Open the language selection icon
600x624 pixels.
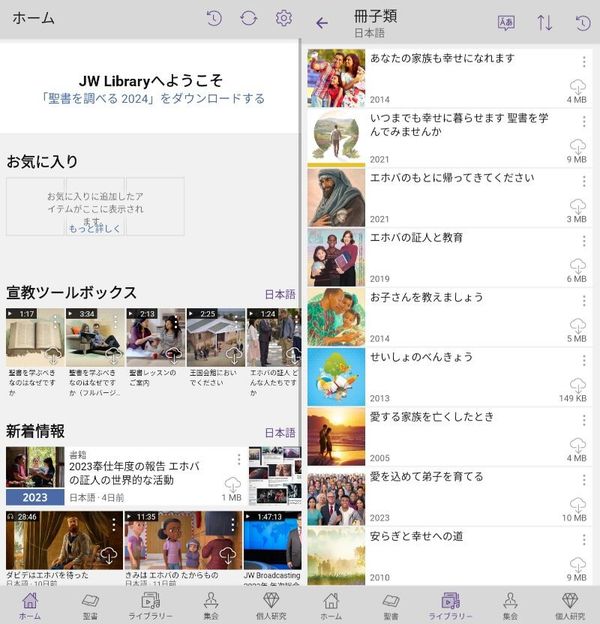point(506,23)
